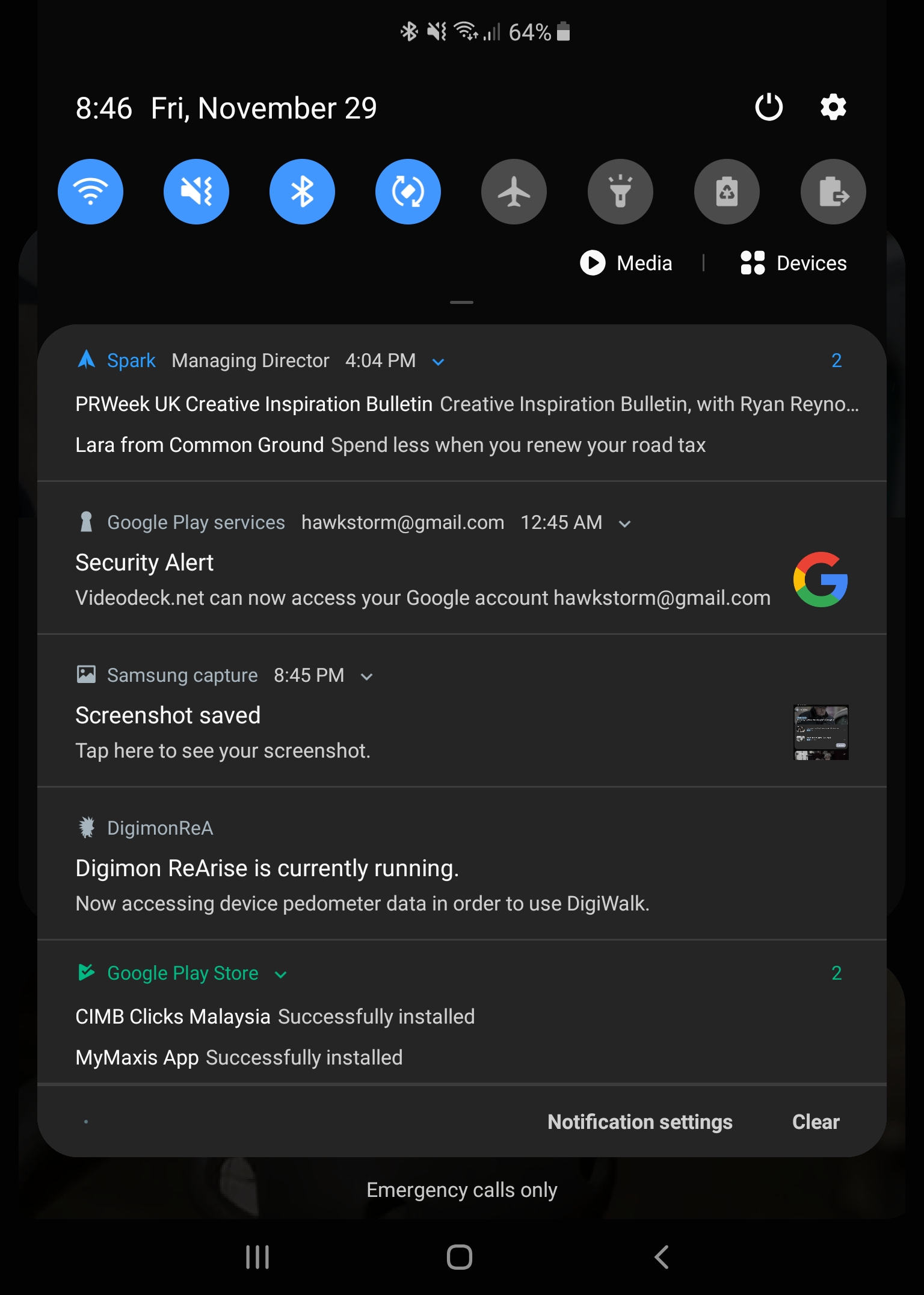Turn off Wi-Fi quick toggle
Image resolution: width=924 pixels, height=1295 pixels.
coord(90,192)
